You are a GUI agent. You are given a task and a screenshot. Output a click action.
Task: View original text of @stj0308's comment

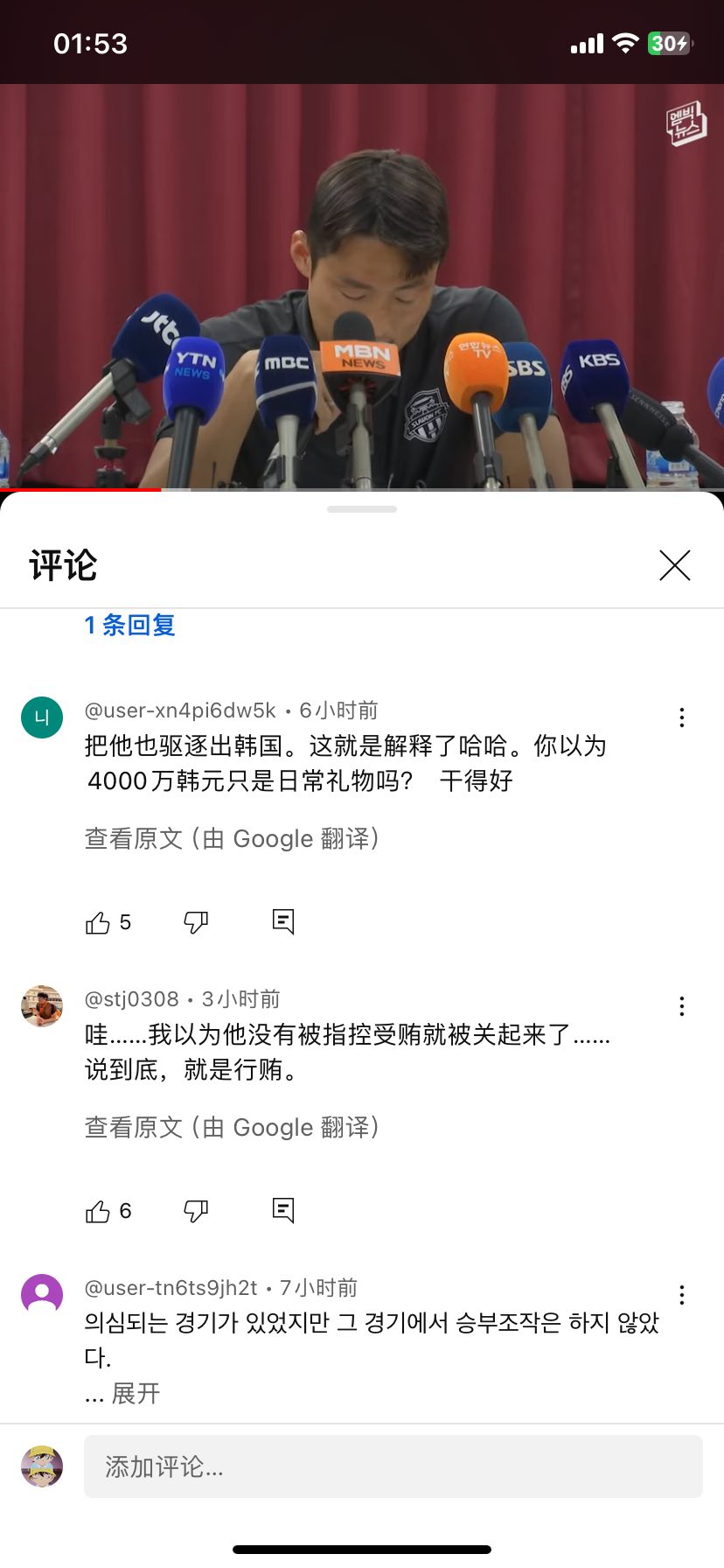tap(232, 1127)
